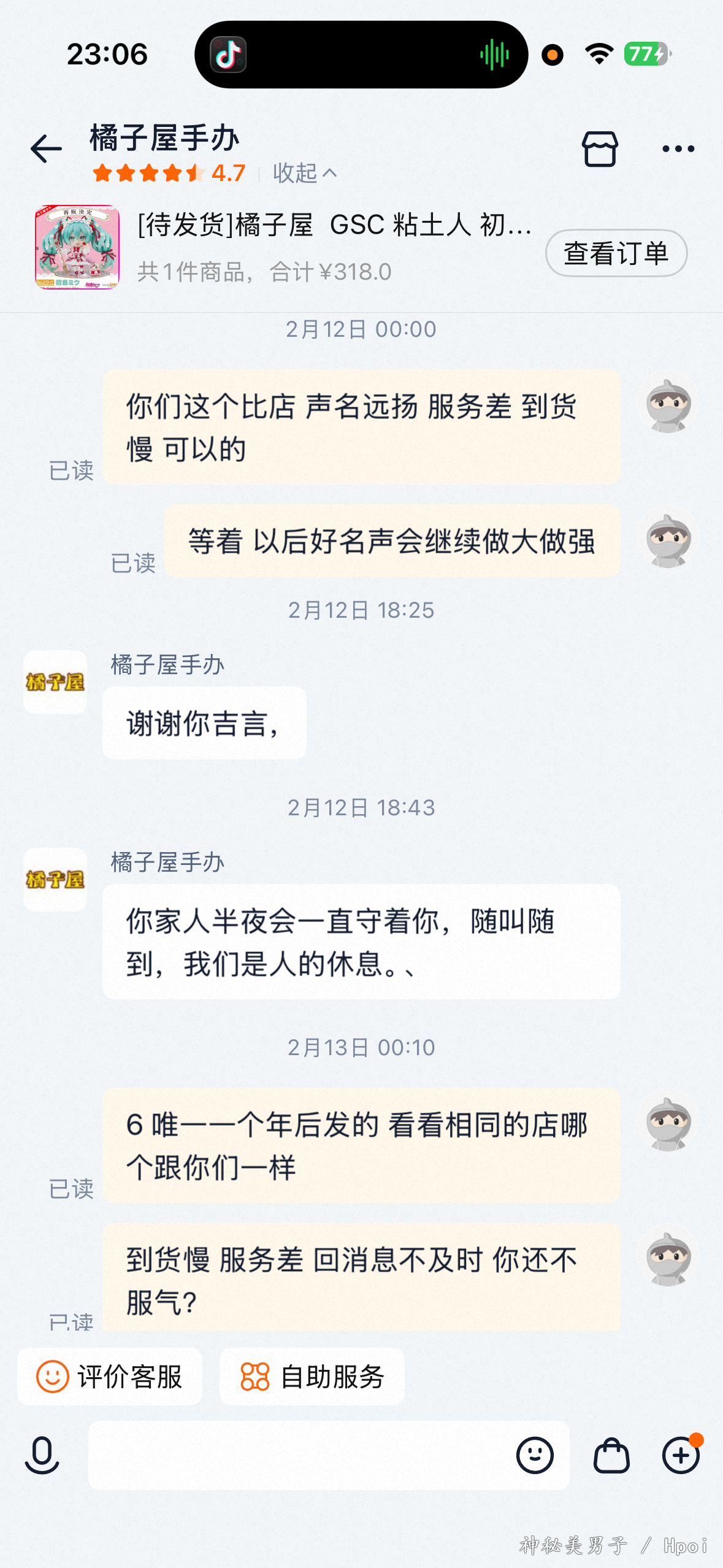Open the Miku figure product thumbnail
Viewport: 723px width, 1568px height.
click(x=77, y=247)
